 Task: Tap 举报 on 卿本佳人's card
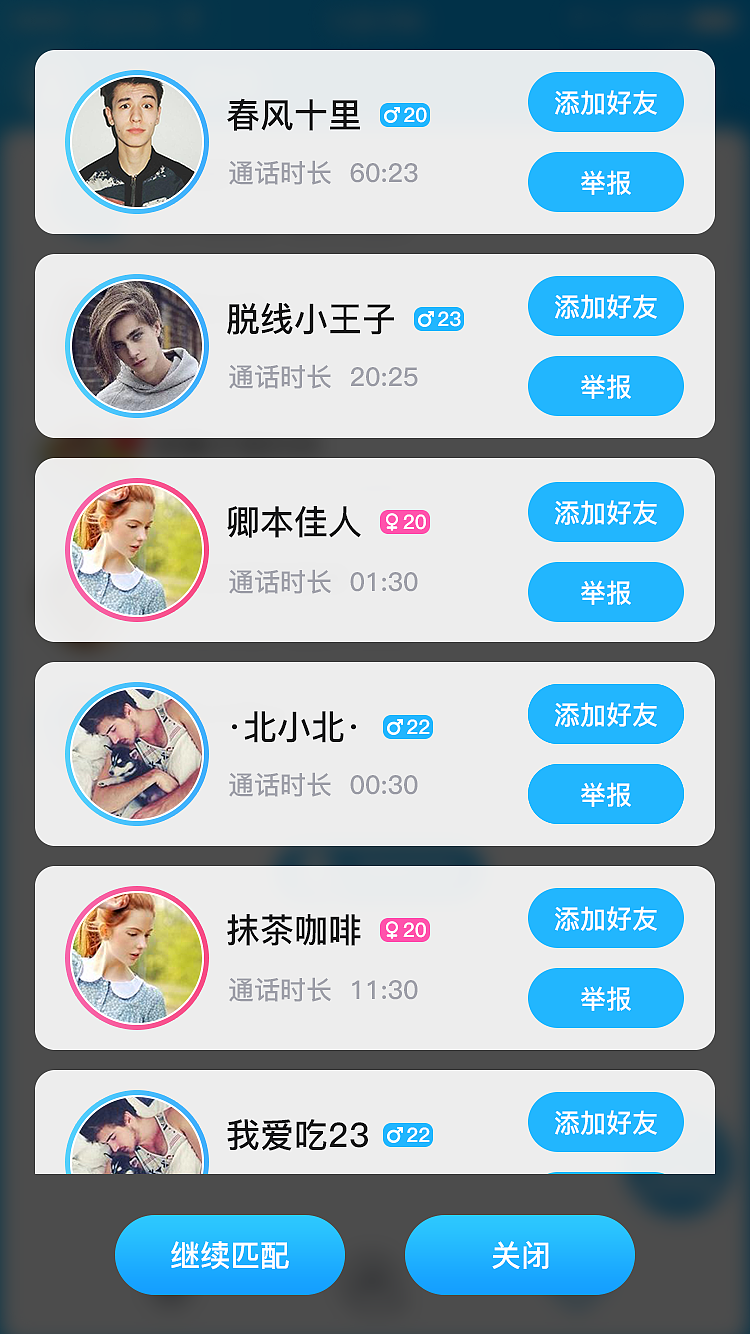click(x=605, y=592)
